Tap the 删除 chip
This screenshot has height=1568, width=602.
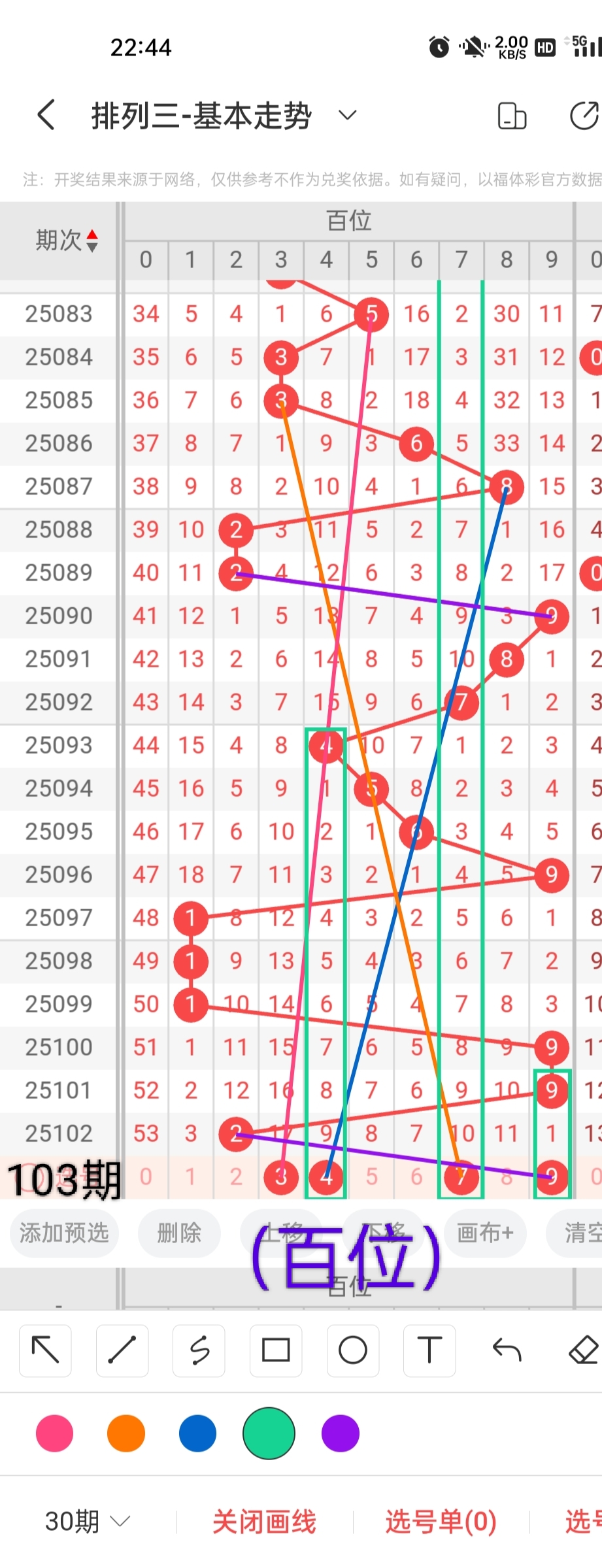click(179, 1233)
